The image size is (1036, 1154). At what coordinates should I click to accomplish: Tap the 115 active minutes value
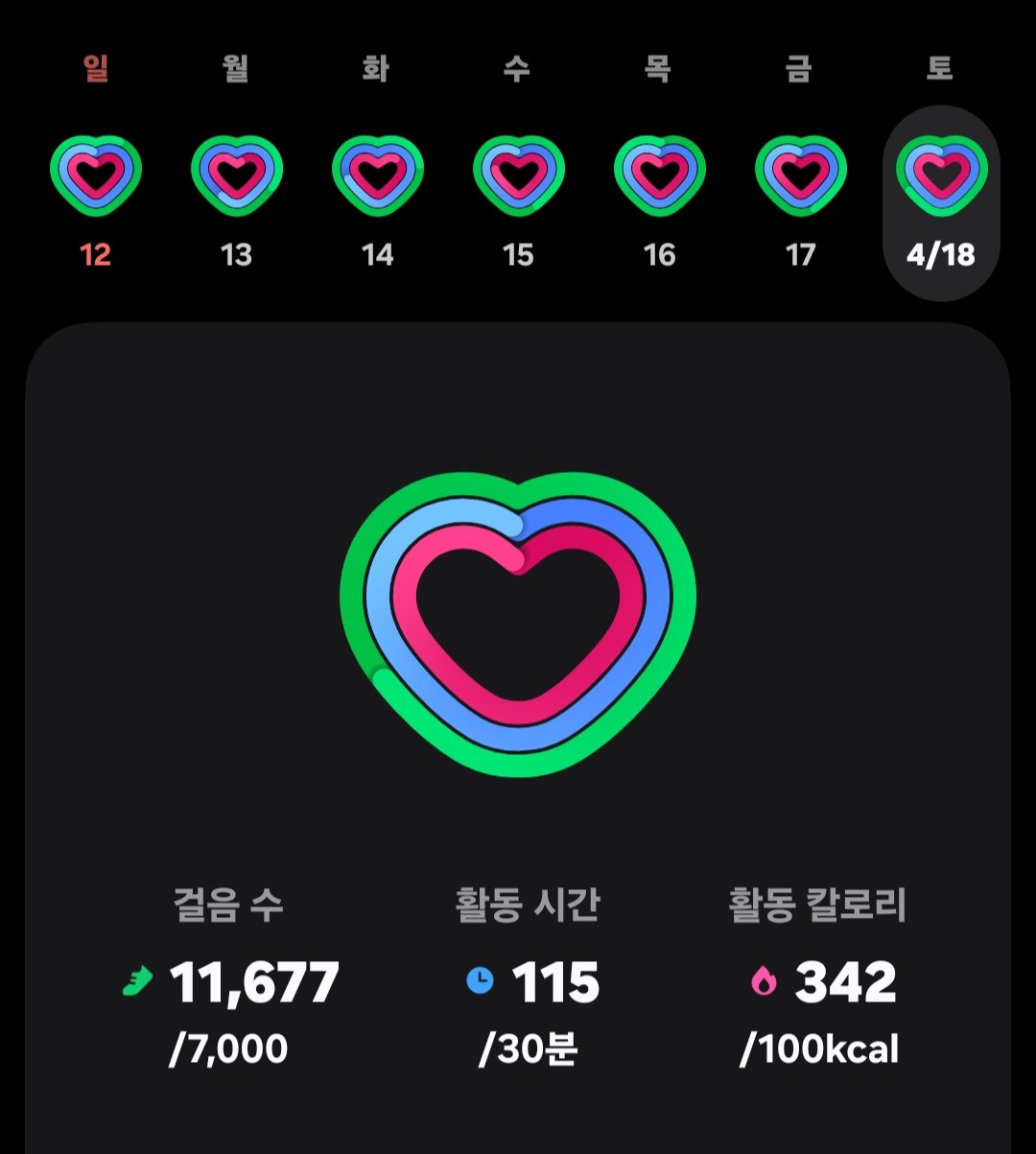554,979
